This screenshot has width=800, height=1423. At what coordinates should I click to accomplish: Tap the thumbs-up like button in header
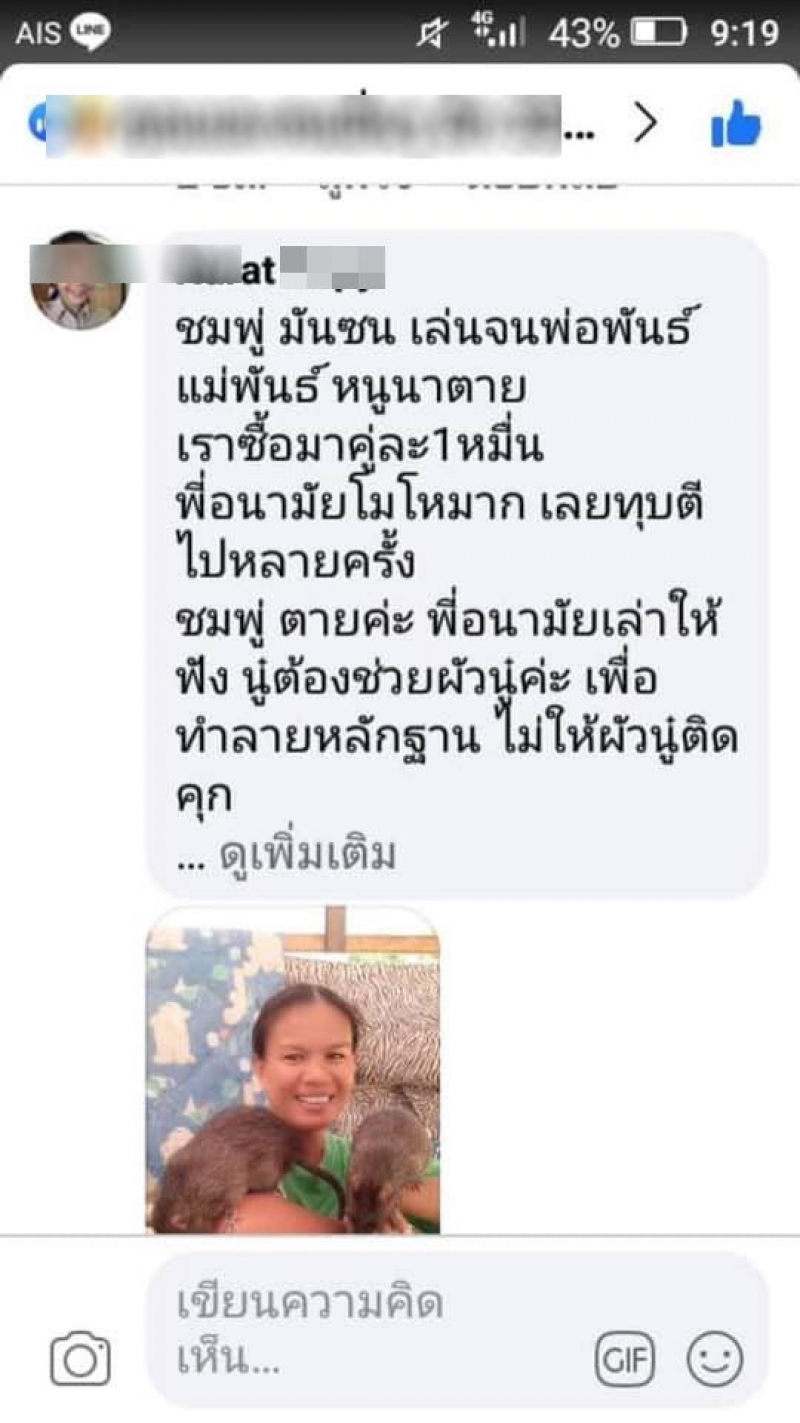(x=736, y=125)
